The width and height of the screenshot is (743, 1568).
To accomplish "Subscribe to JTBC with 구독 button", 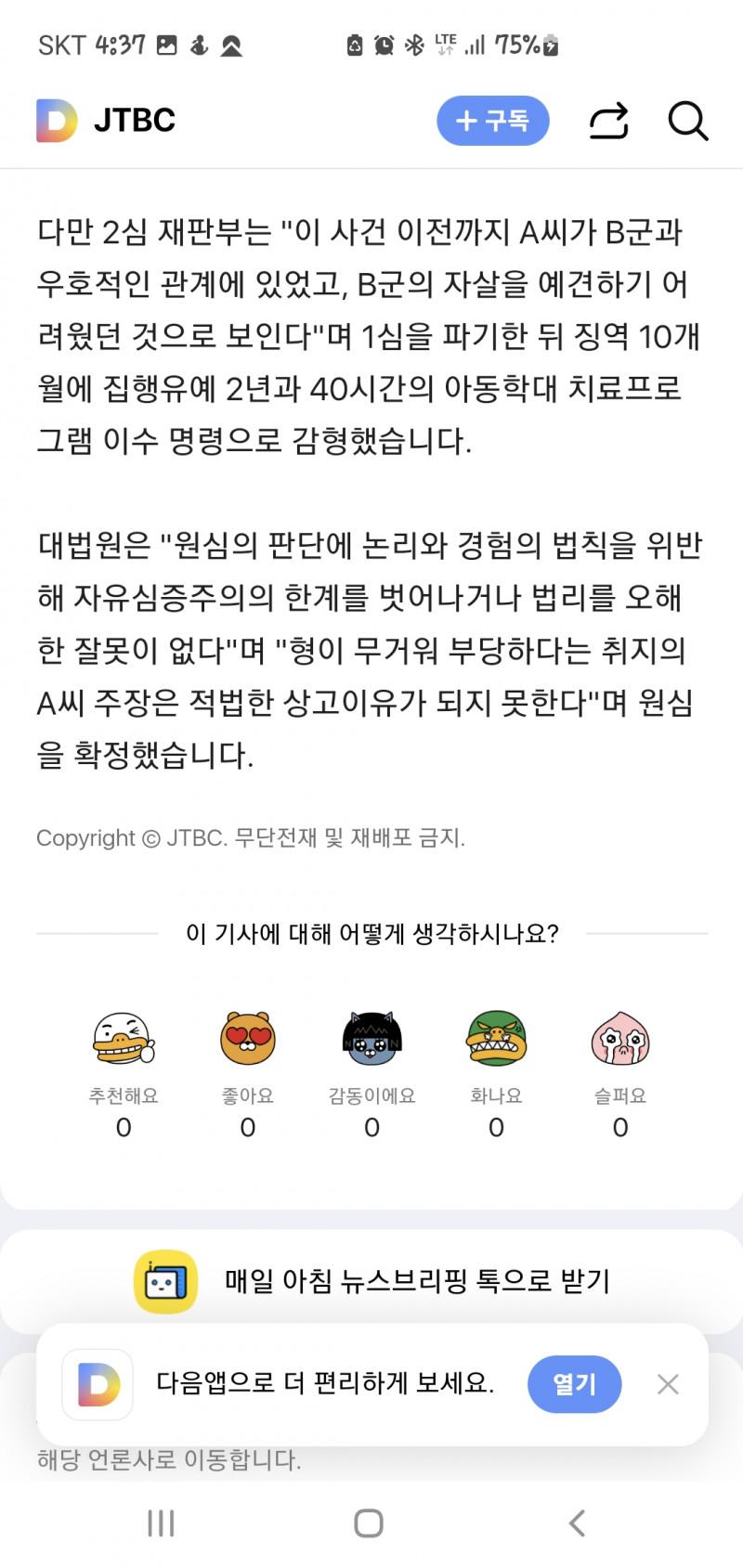I will click(x=492, y=121).
